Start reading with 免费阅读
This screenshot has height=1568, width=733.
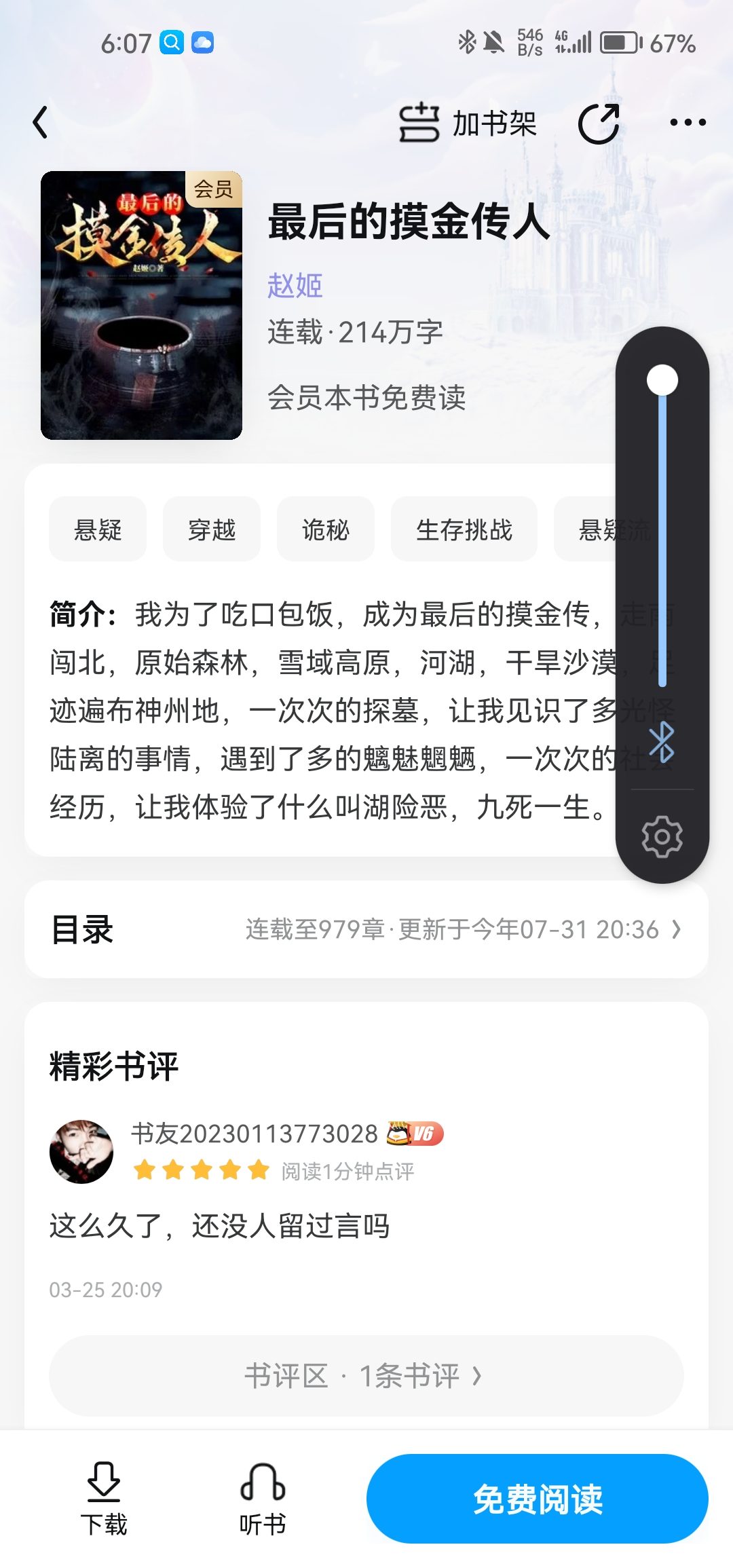pyautogui.click(x=538, y=1499)
